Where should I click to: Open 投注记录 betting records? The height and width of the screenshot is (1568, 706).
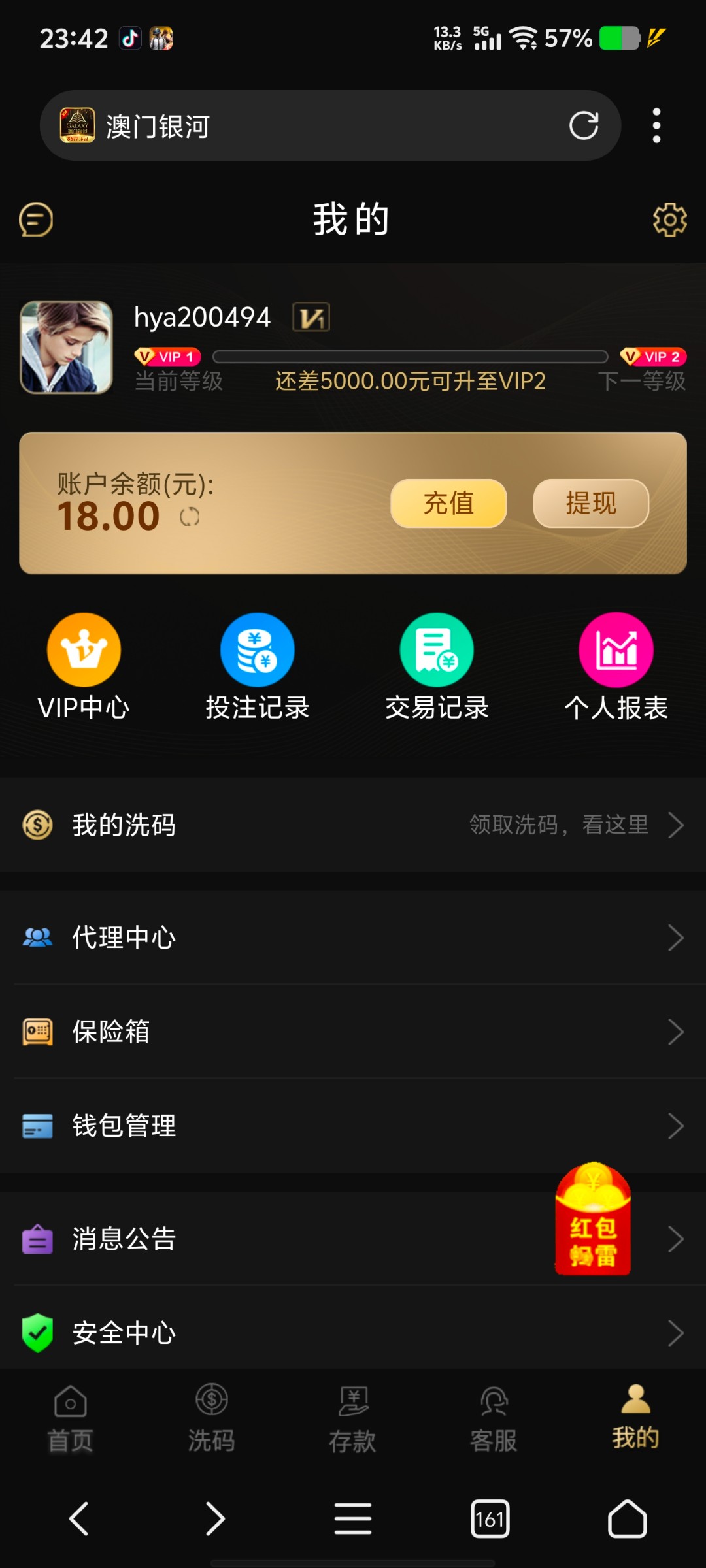tap(257, 666)
